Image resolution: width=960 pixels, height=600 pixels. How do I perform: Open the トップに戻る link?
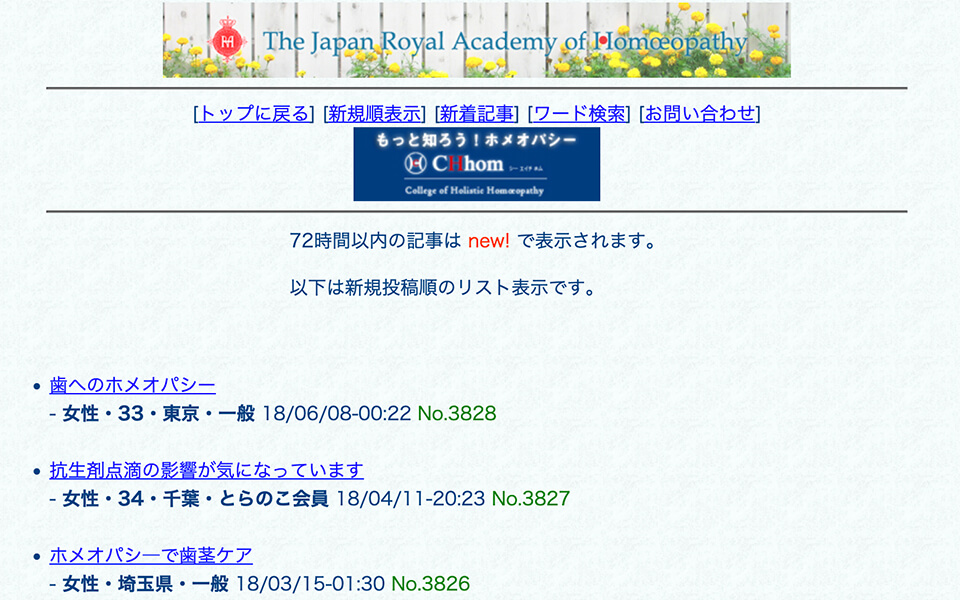(x=254, y=113)
